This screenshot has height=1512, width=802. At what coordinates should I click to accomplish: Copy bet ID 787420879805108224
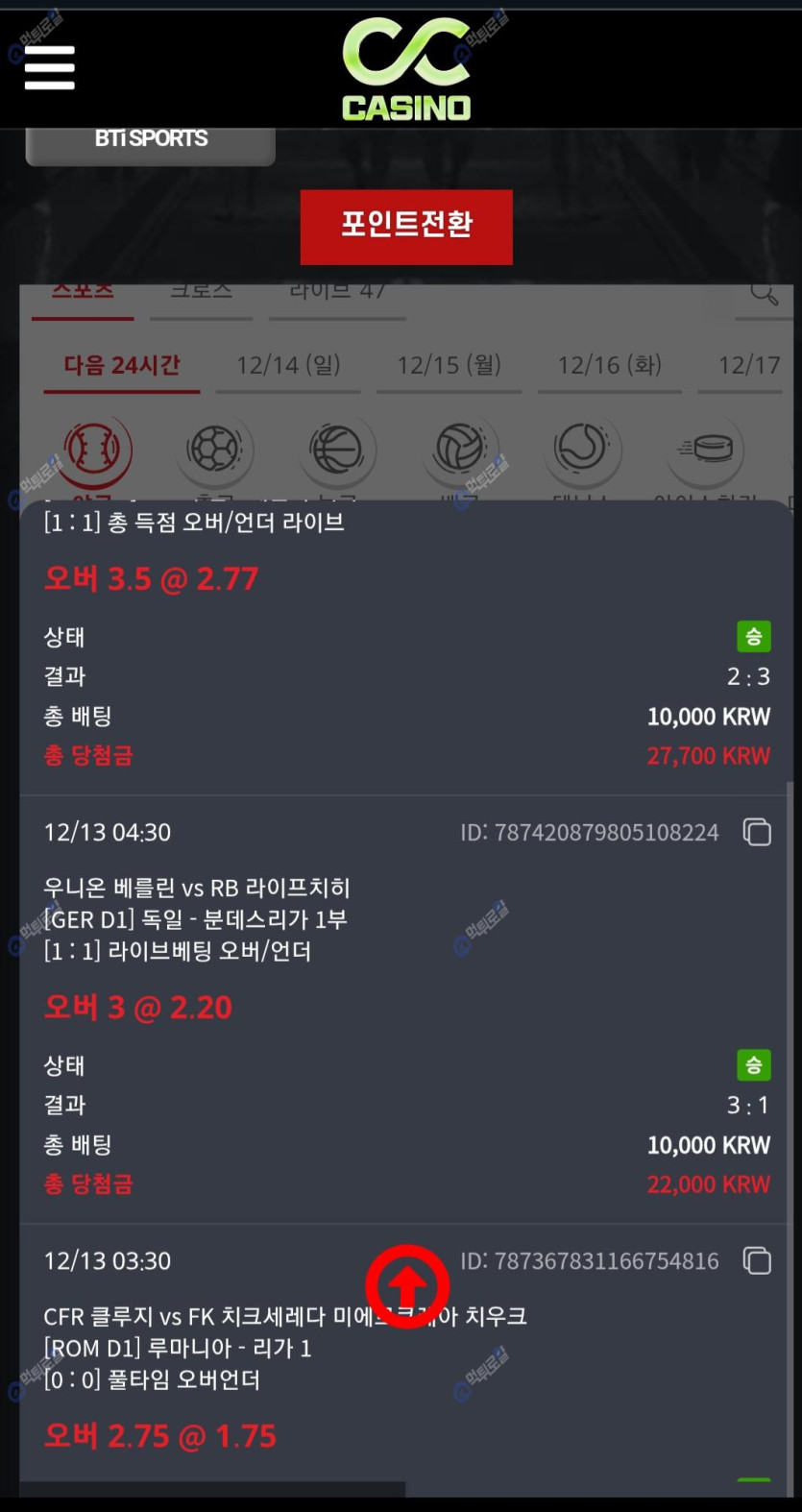(x=757, y=832)
